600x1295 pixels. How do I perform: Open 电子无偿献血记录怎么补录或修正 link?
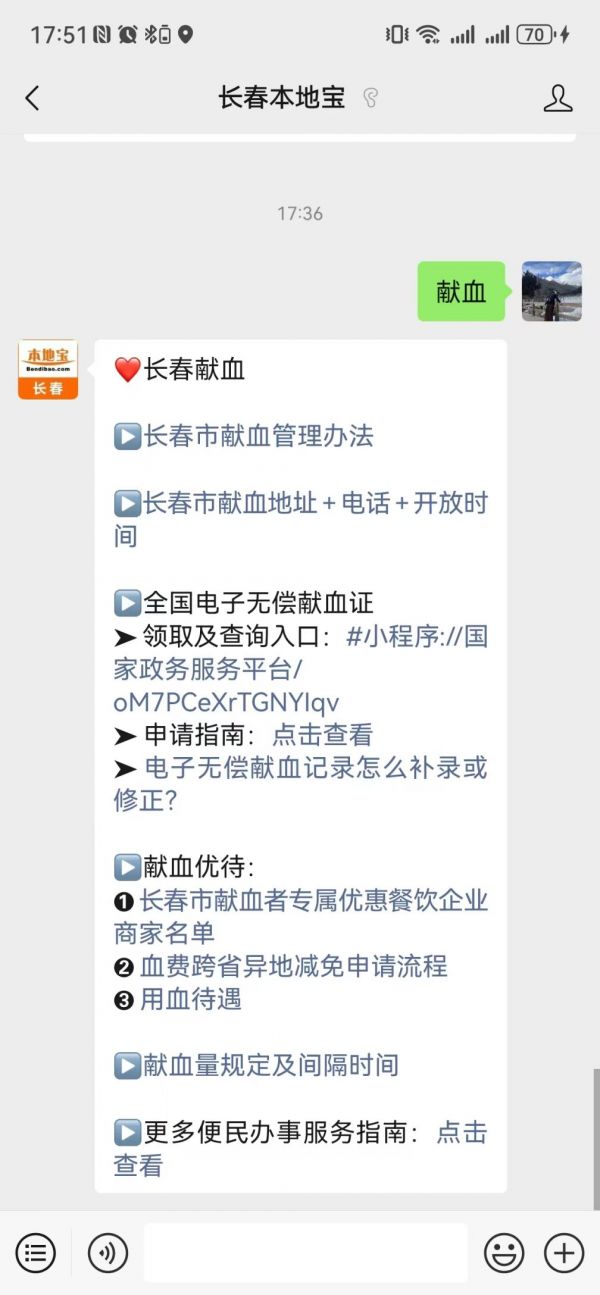click(315, 769)
